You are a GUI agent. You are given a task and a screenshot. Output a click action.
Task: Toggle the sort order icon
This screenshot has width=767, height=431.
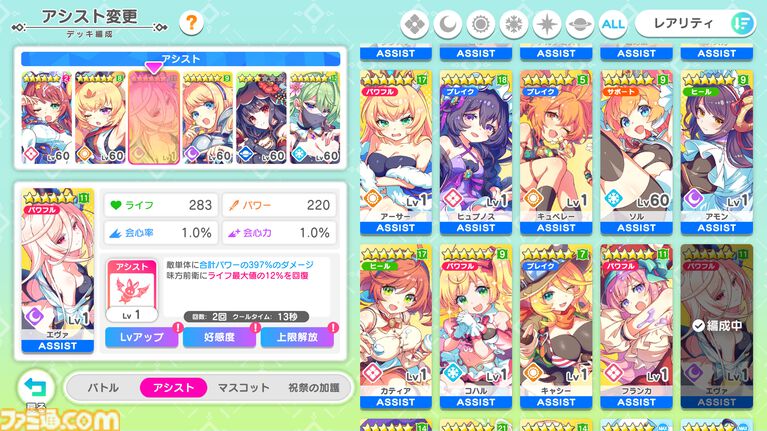[740, 23]
